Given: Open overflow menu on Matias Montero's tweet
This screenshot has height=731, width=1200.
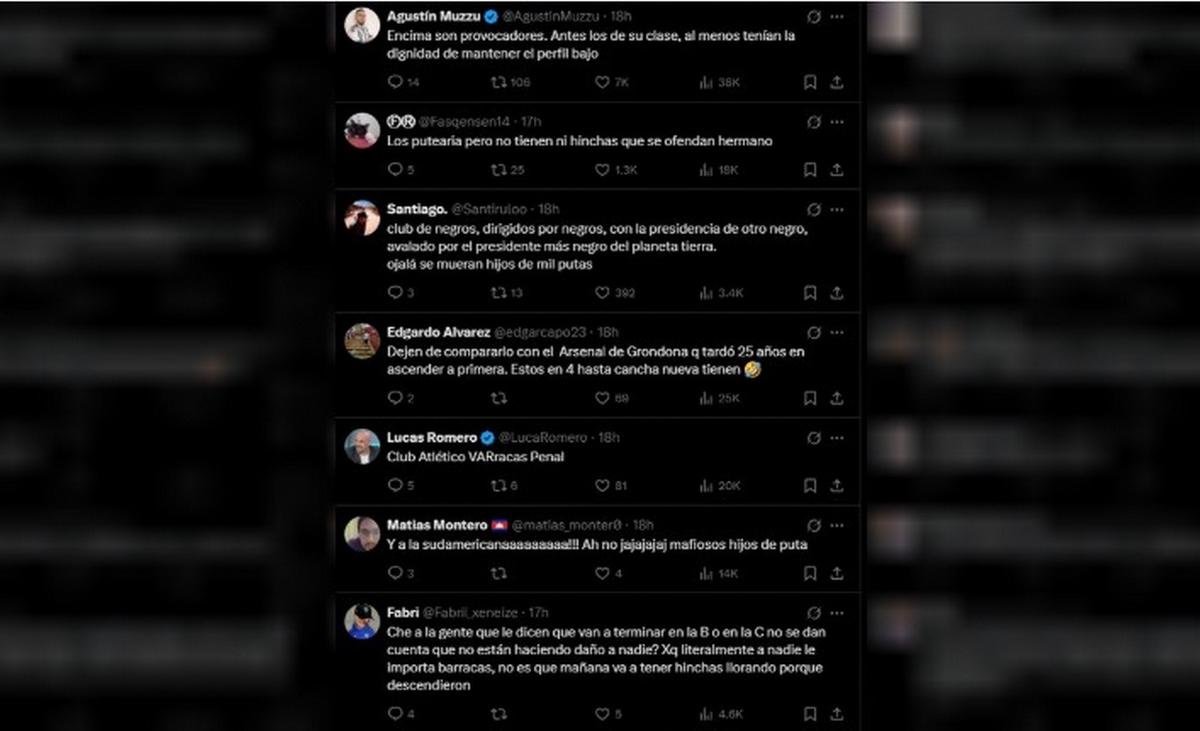Looking at the screenshot, I should tap(837, 525).
